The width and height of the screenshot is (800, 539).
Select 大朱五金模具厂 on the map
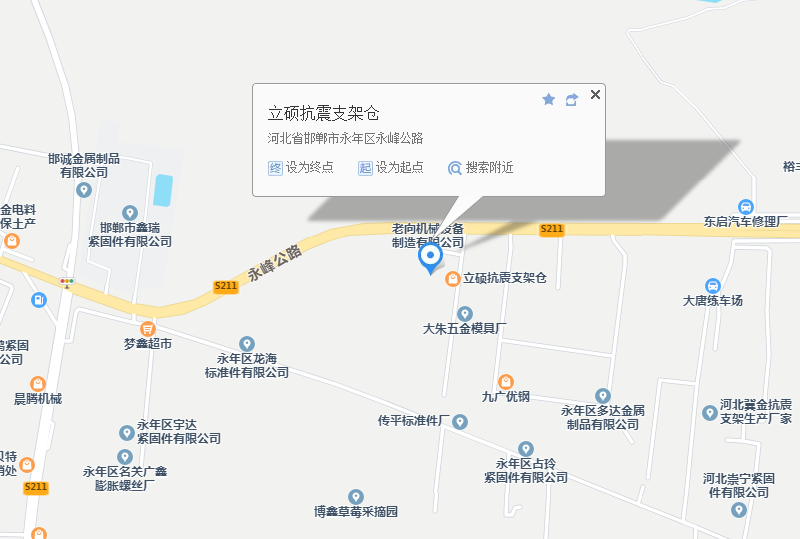tap(465, 314)
